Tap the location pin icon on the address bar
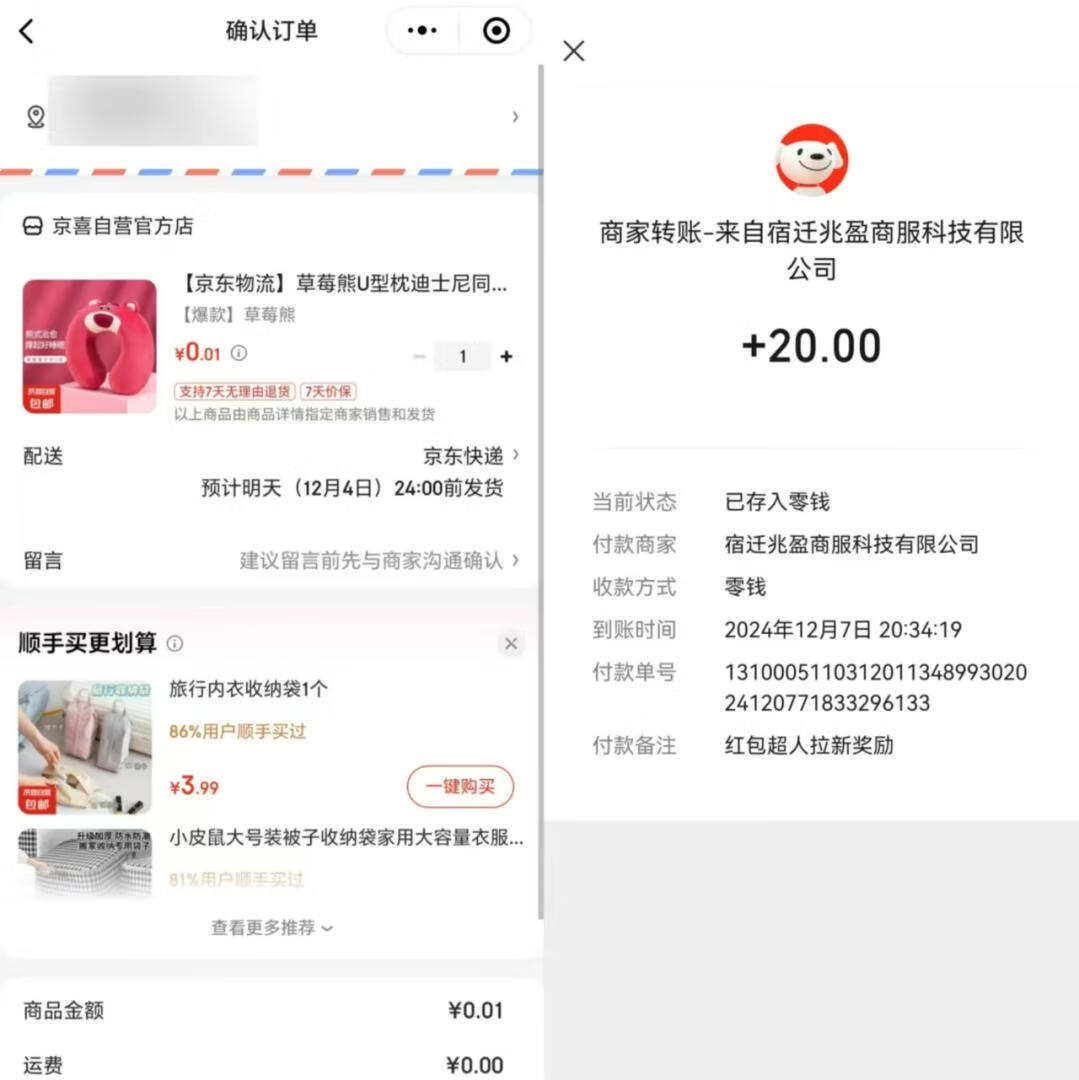This screenshot has height=1080, width=1079. [35, 116]
